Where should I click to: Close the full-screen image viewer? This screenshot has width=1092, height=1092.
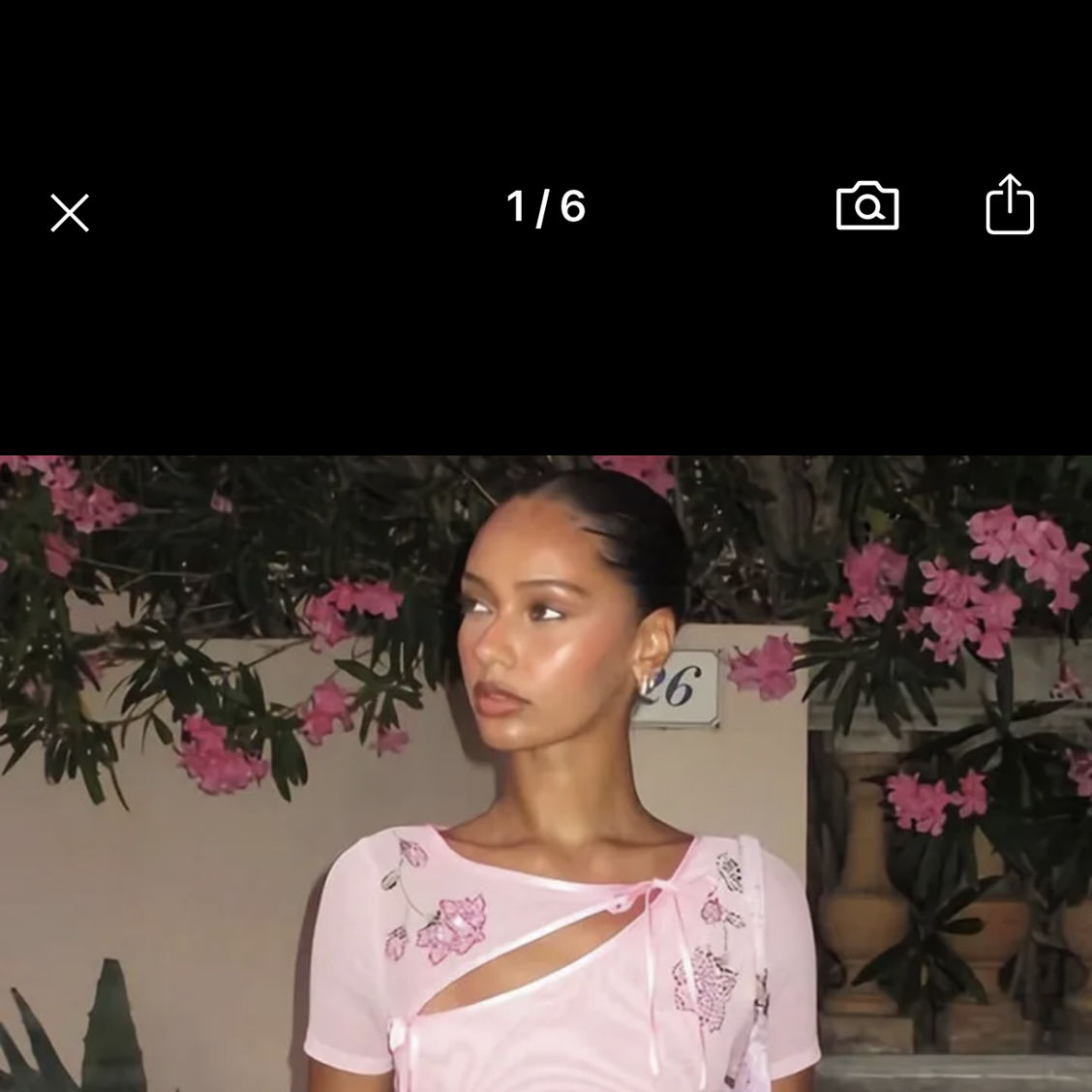[70, 213]
